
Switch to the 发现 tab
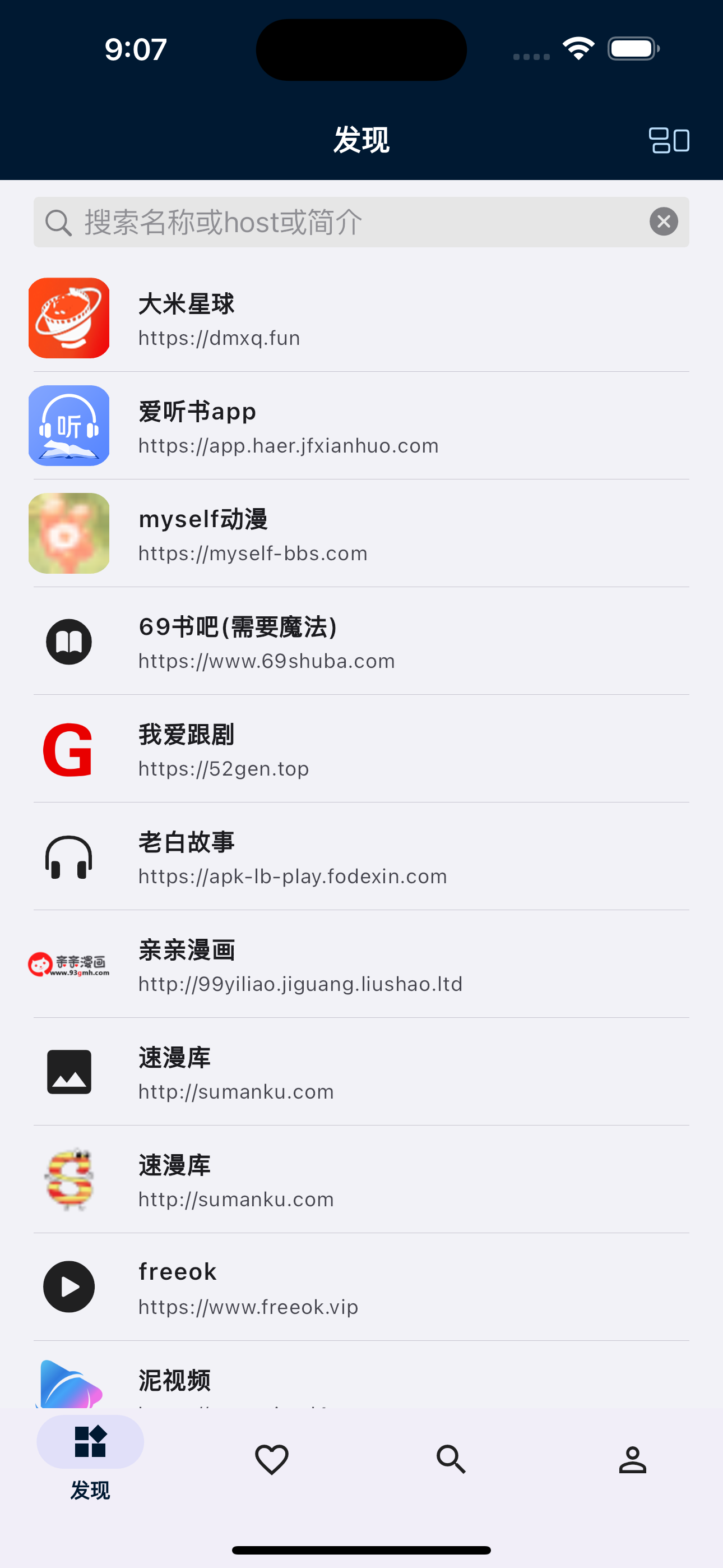point(90,1460)
